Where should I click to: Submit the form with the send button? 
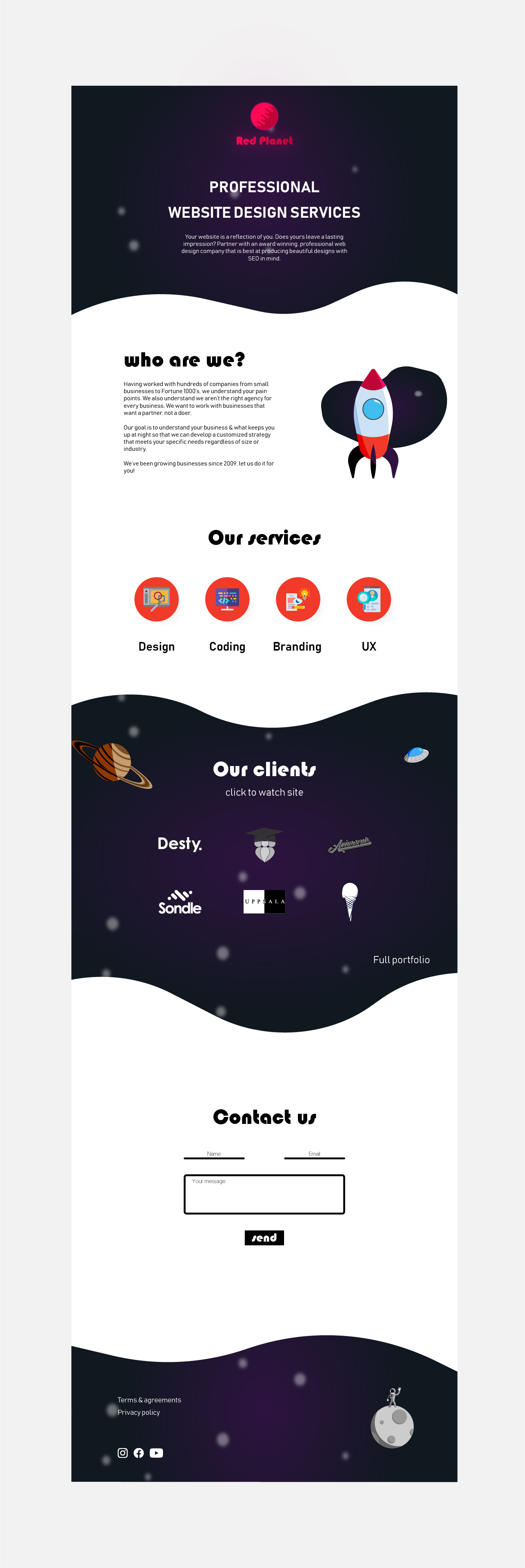[264, 1237]
